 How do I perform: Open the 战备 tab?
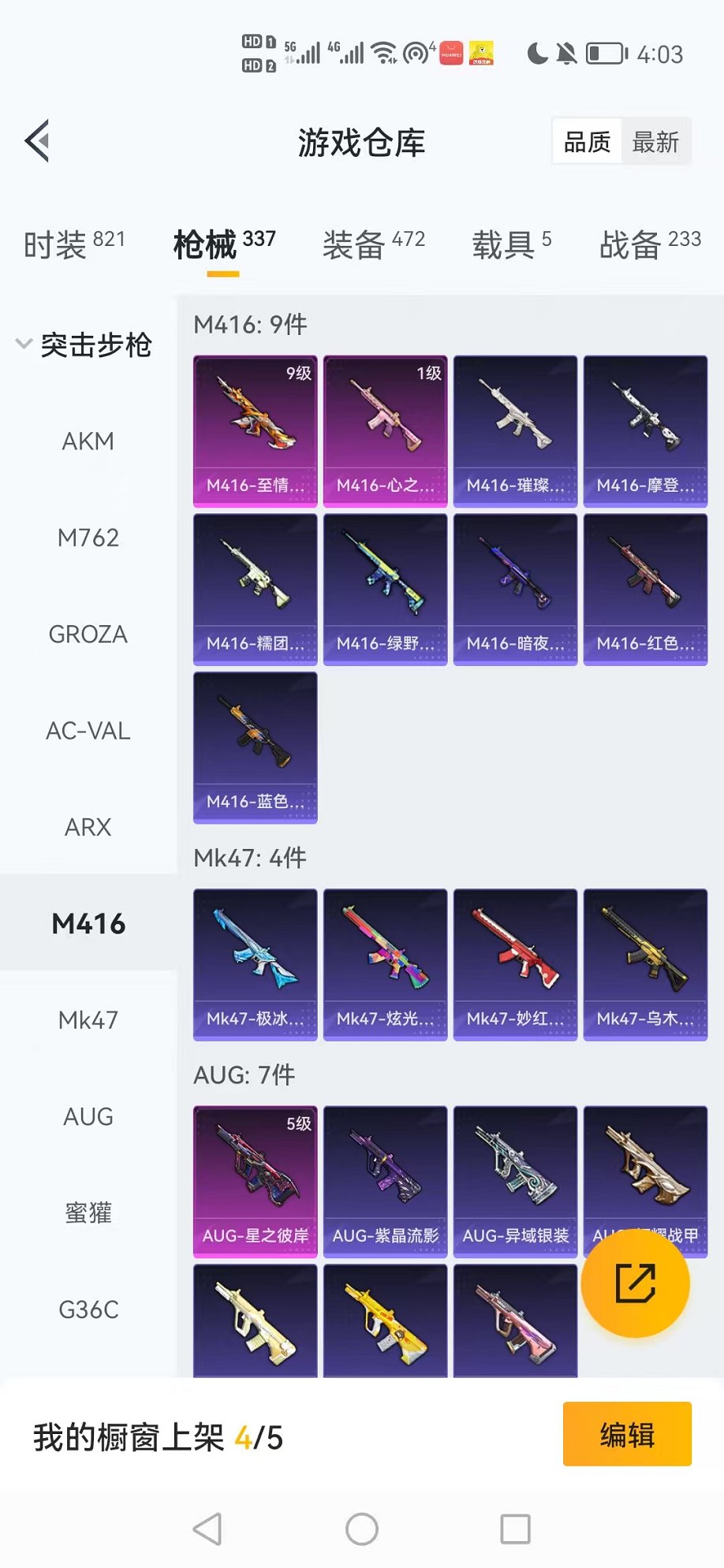(x=649, y=244)
